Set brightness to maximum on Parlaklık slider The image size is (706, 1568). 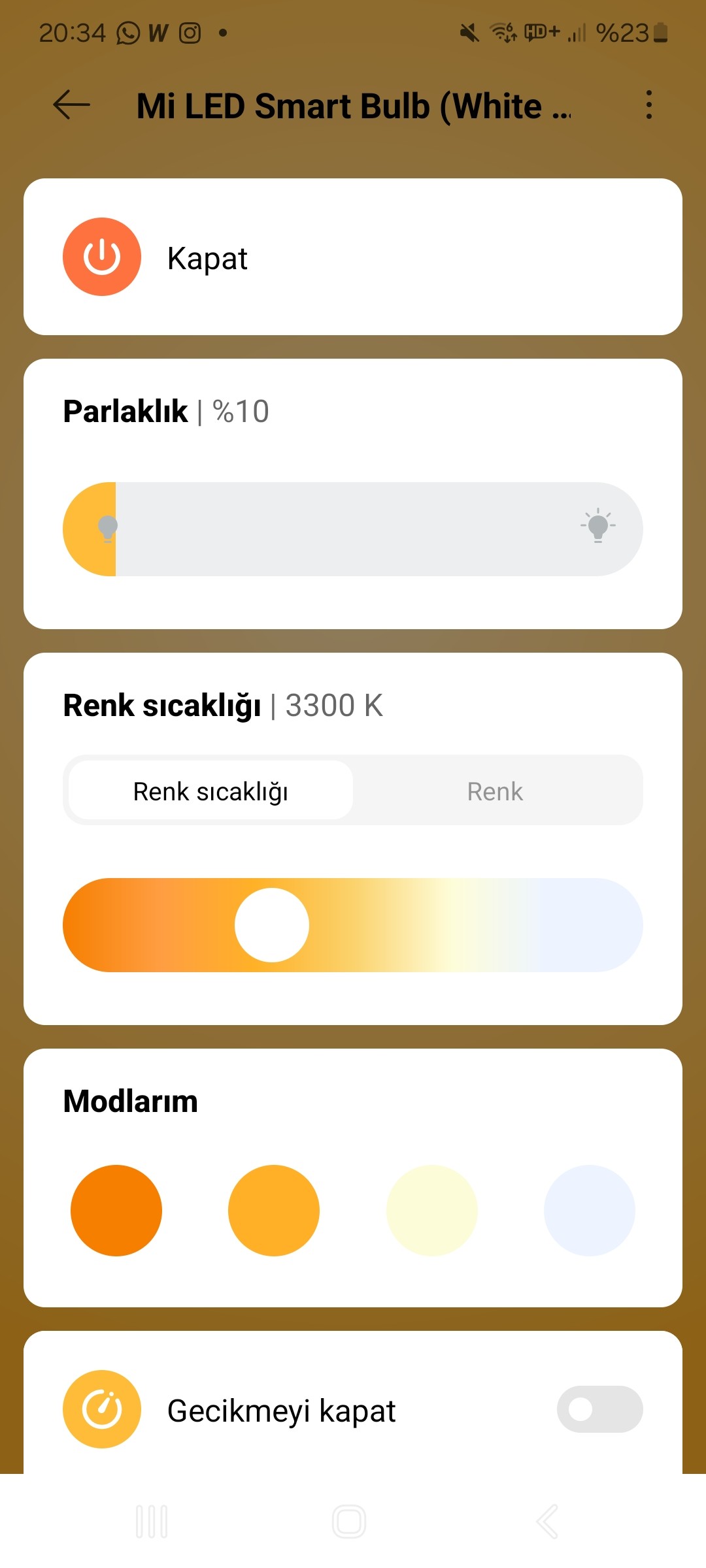coord(628,529)
